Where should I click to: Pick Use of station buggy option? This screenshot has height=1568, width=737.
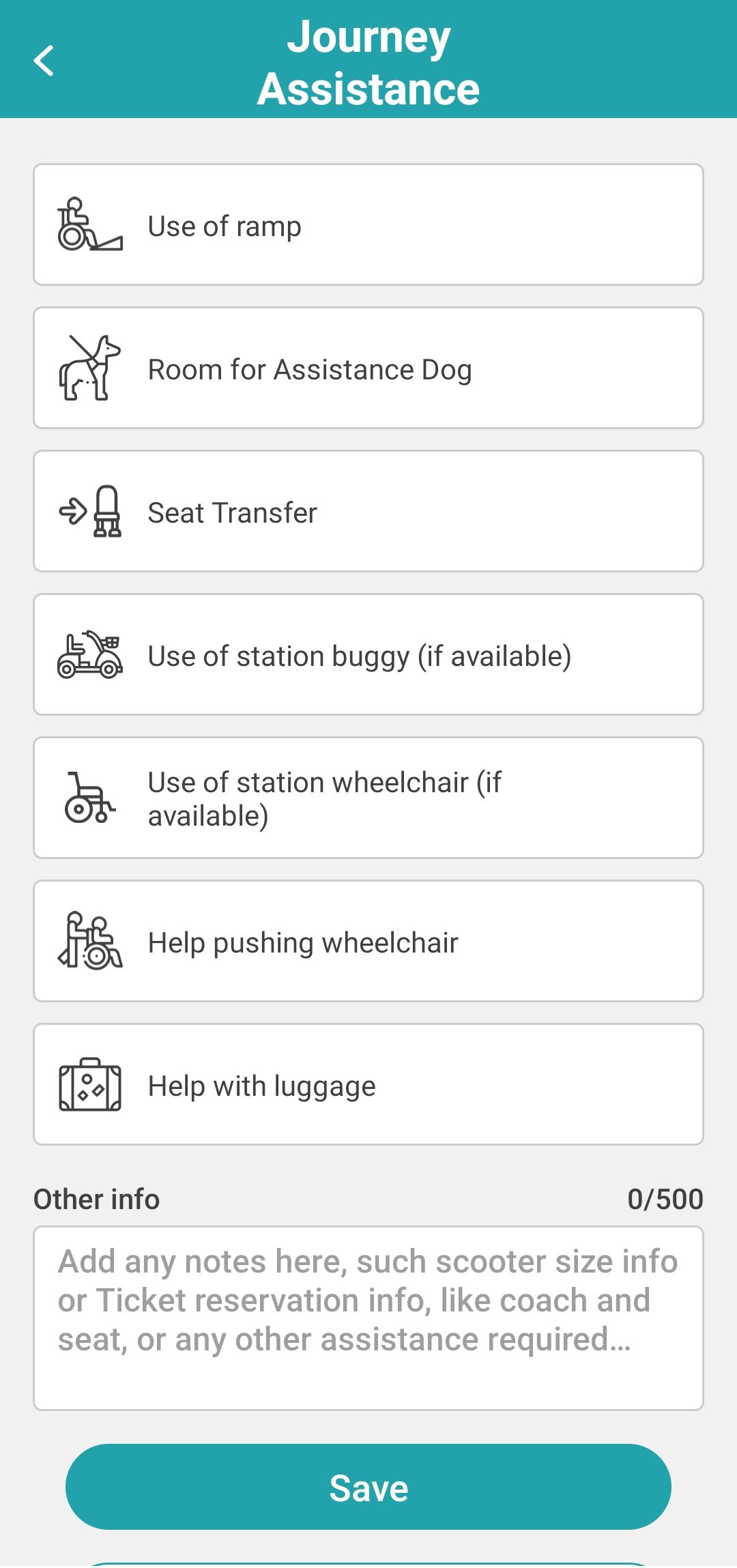pyautogui.click(x=369, y=654)
